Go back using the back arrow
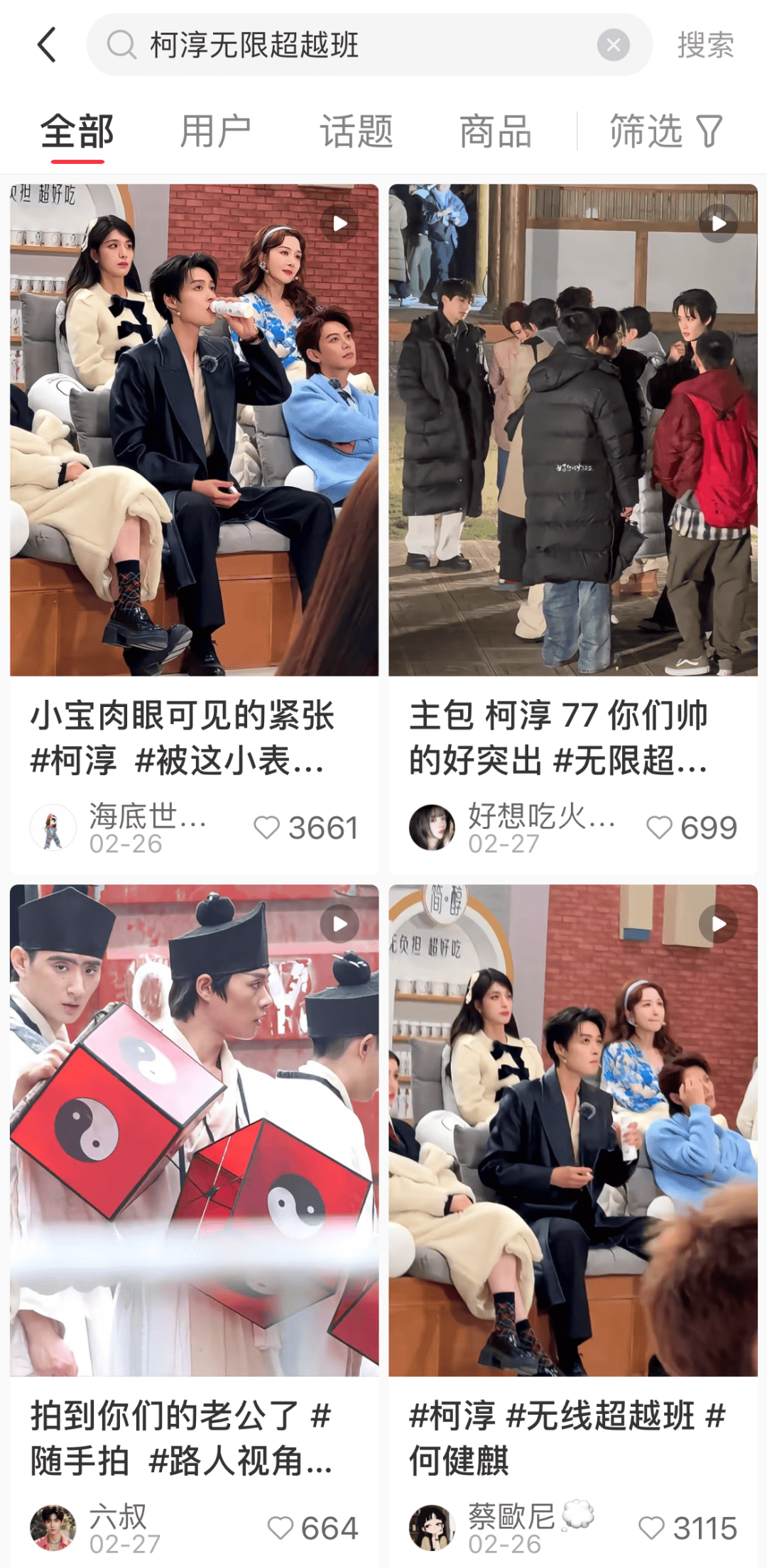The image size is (767, 1568). 47,45
